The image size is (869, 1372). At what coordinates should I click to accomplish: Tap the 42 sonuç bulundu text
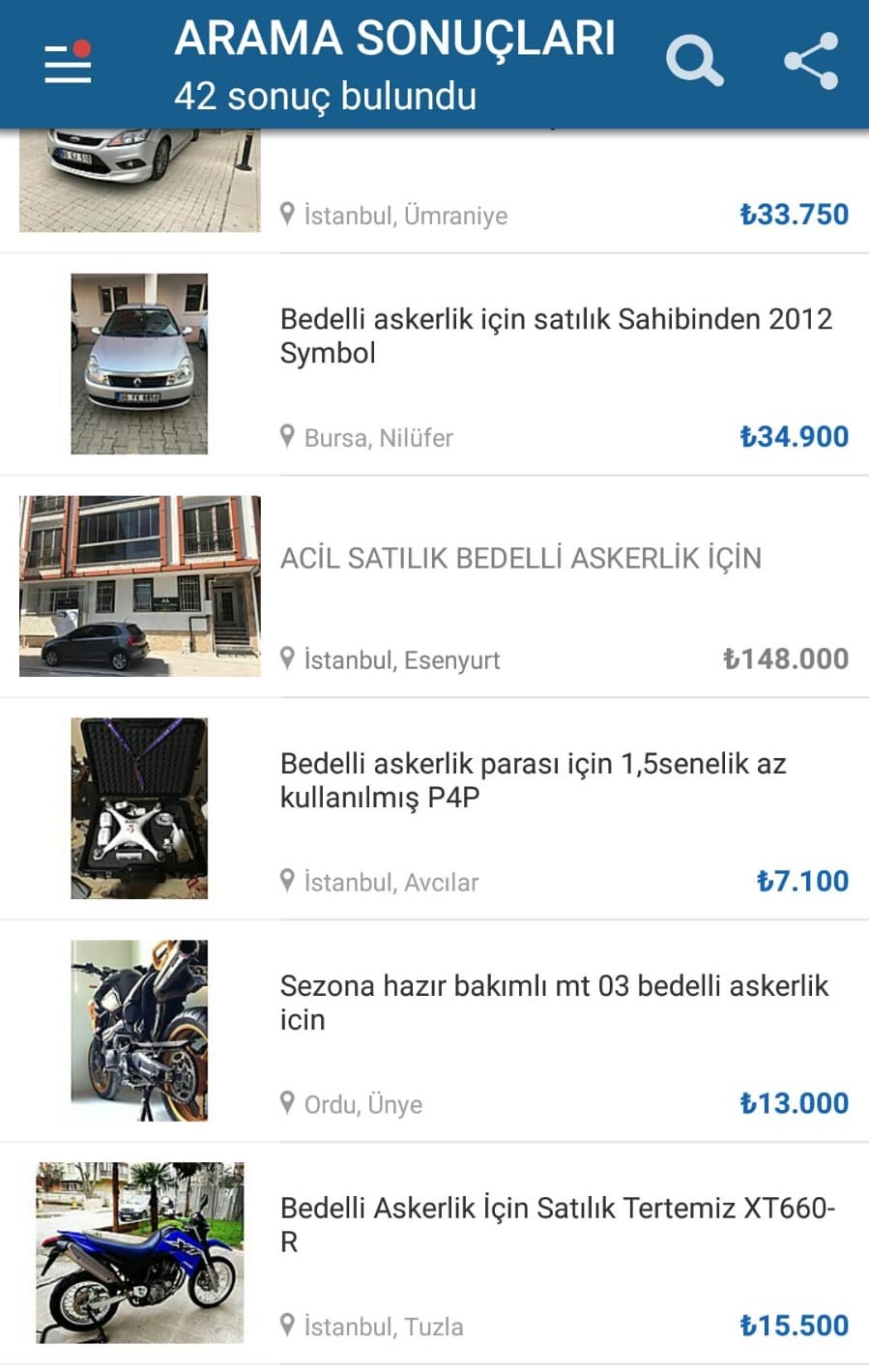(324, 96)
